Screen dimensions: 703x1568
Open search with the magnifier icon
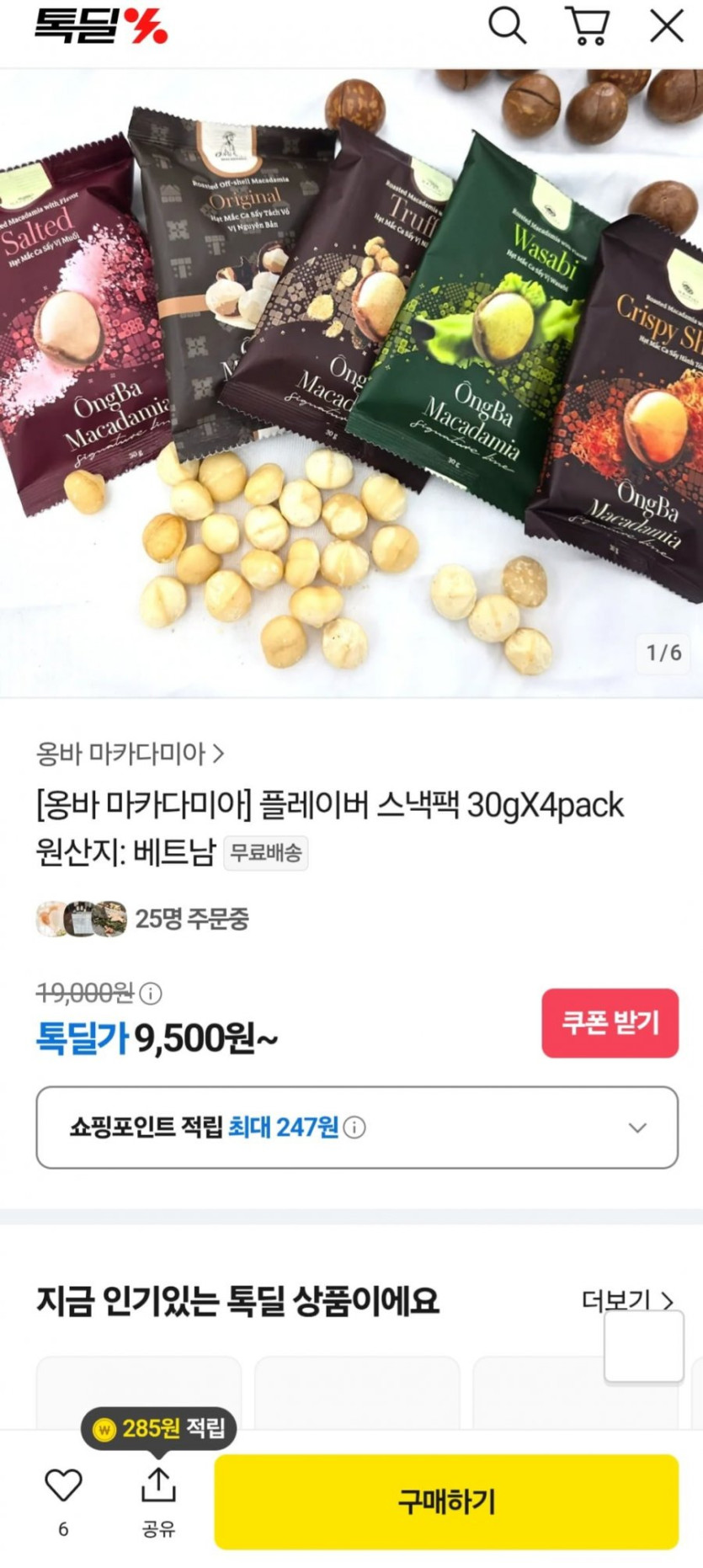508,25
